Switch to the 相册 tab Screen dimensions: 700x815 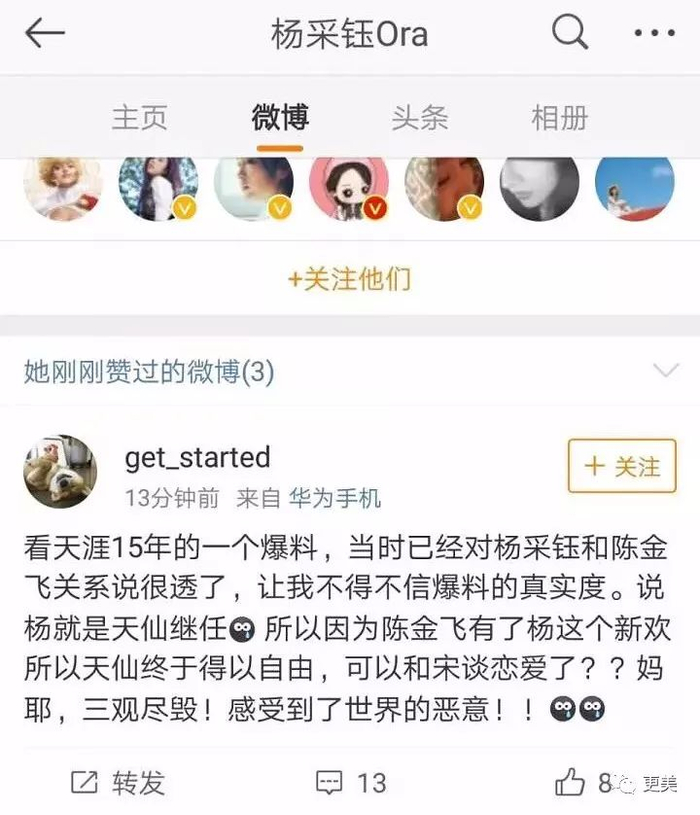pyautogui.click(x=560, y=117)
